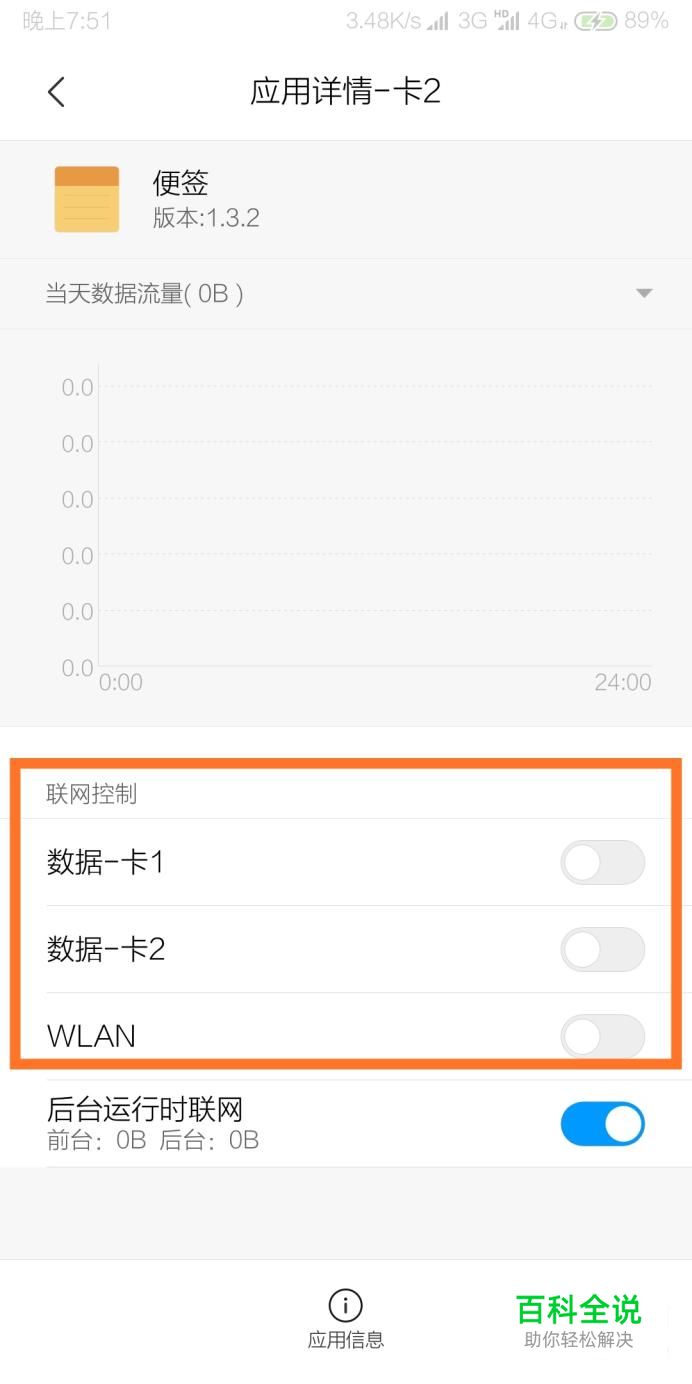This screenshot has width=692, height=1384.
Task: Turn on 数据-卡2 network access
Action: [x=602, y=949]
